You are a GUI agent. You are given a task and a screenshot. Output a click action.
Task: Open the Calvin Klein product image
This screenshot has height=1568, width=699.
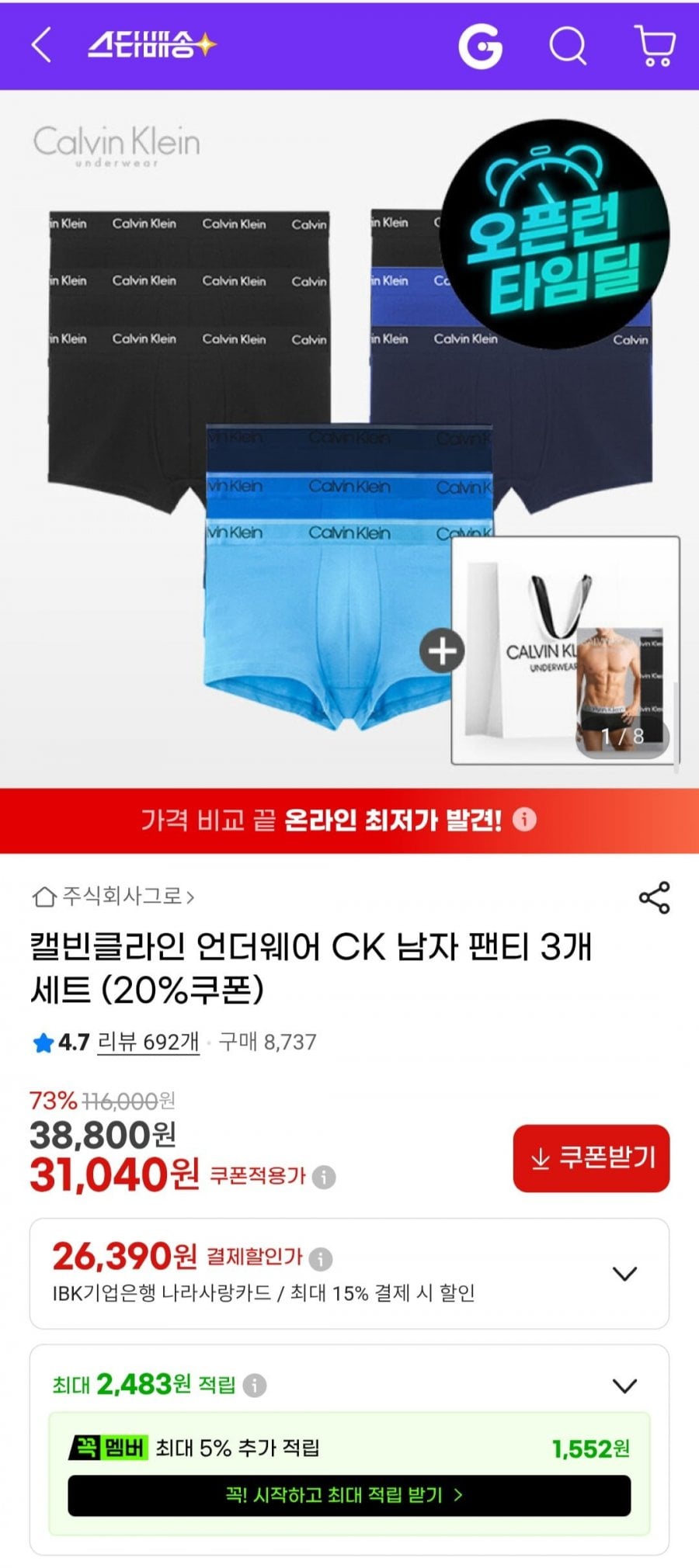coord(349,439)
